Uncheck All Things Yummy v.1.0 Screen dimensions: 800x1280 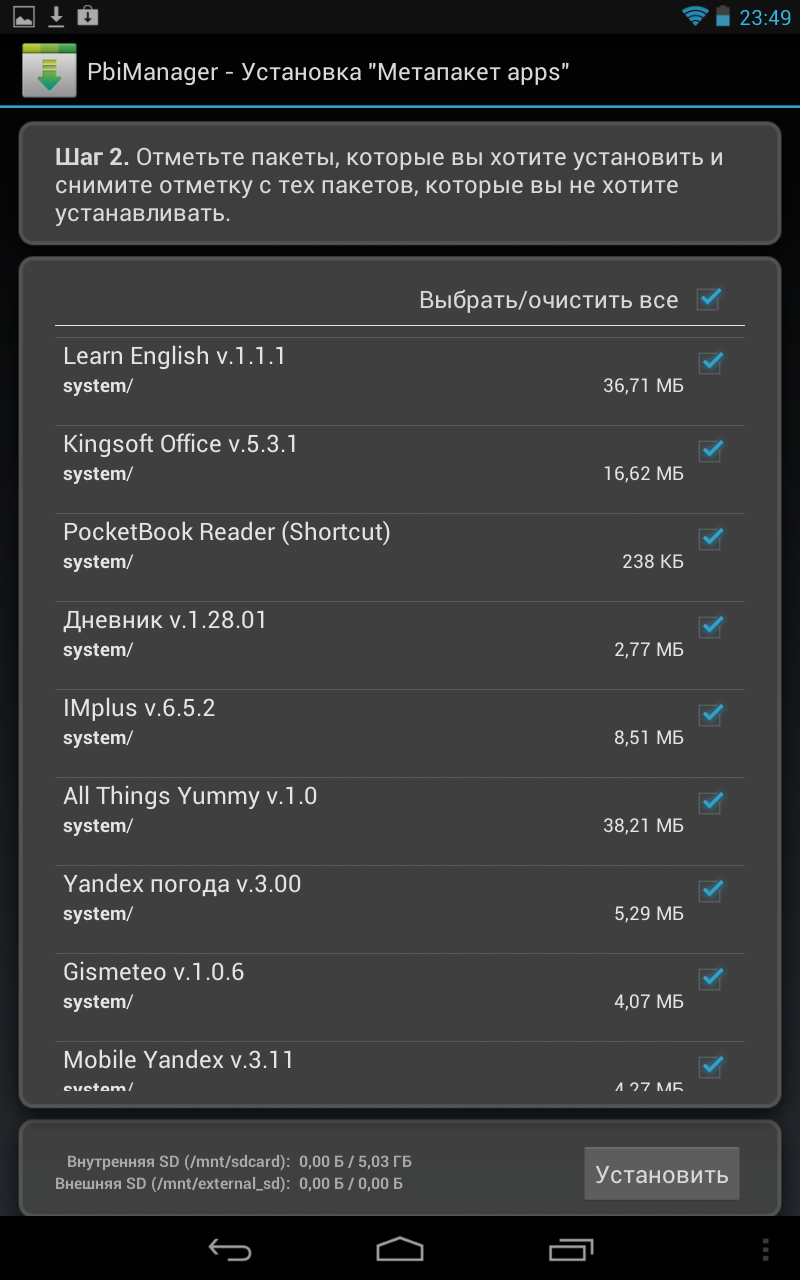(710, 802)
